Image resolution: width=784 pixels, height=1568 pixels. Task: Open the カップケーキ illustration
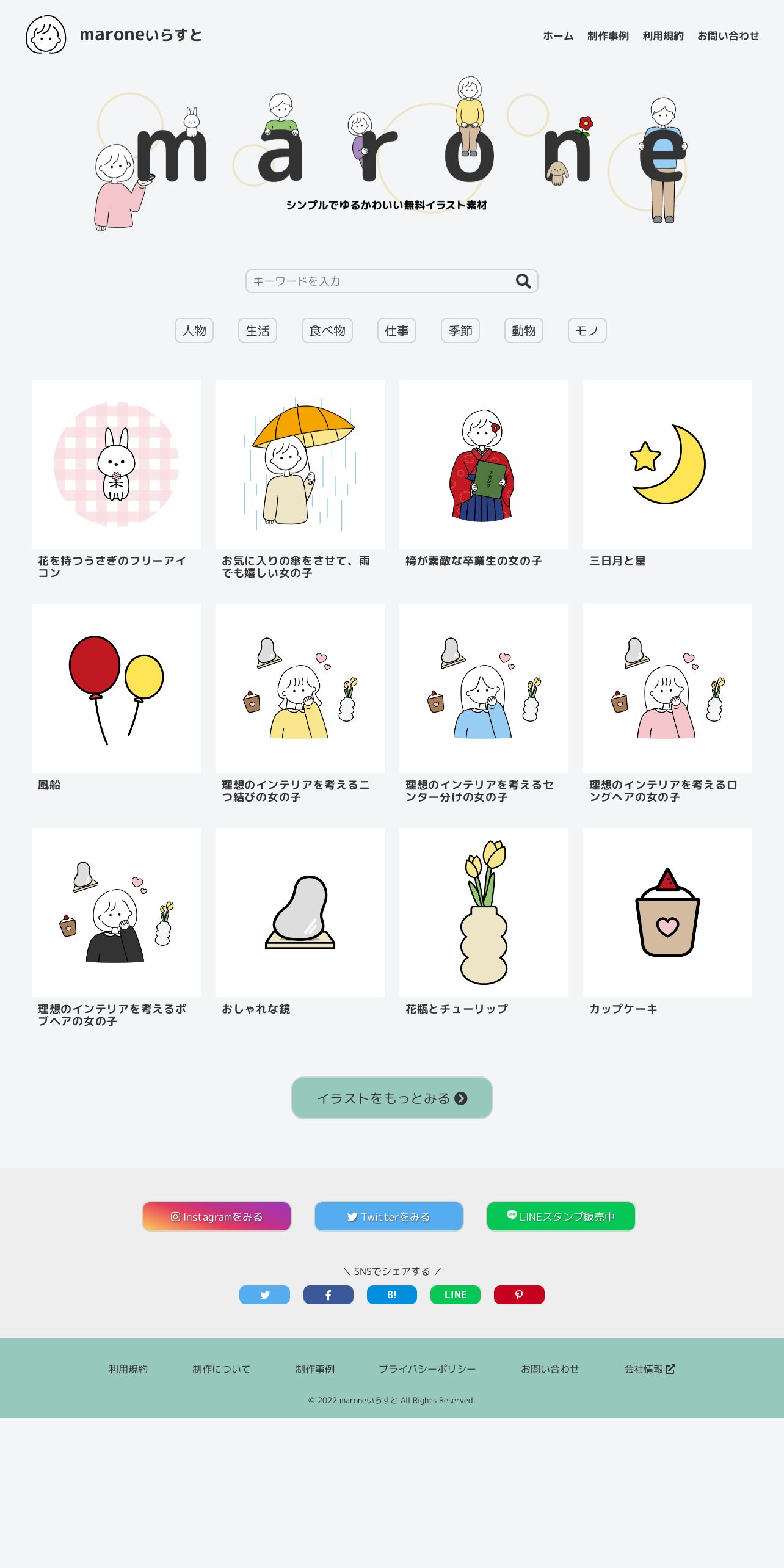pos(667,912)
